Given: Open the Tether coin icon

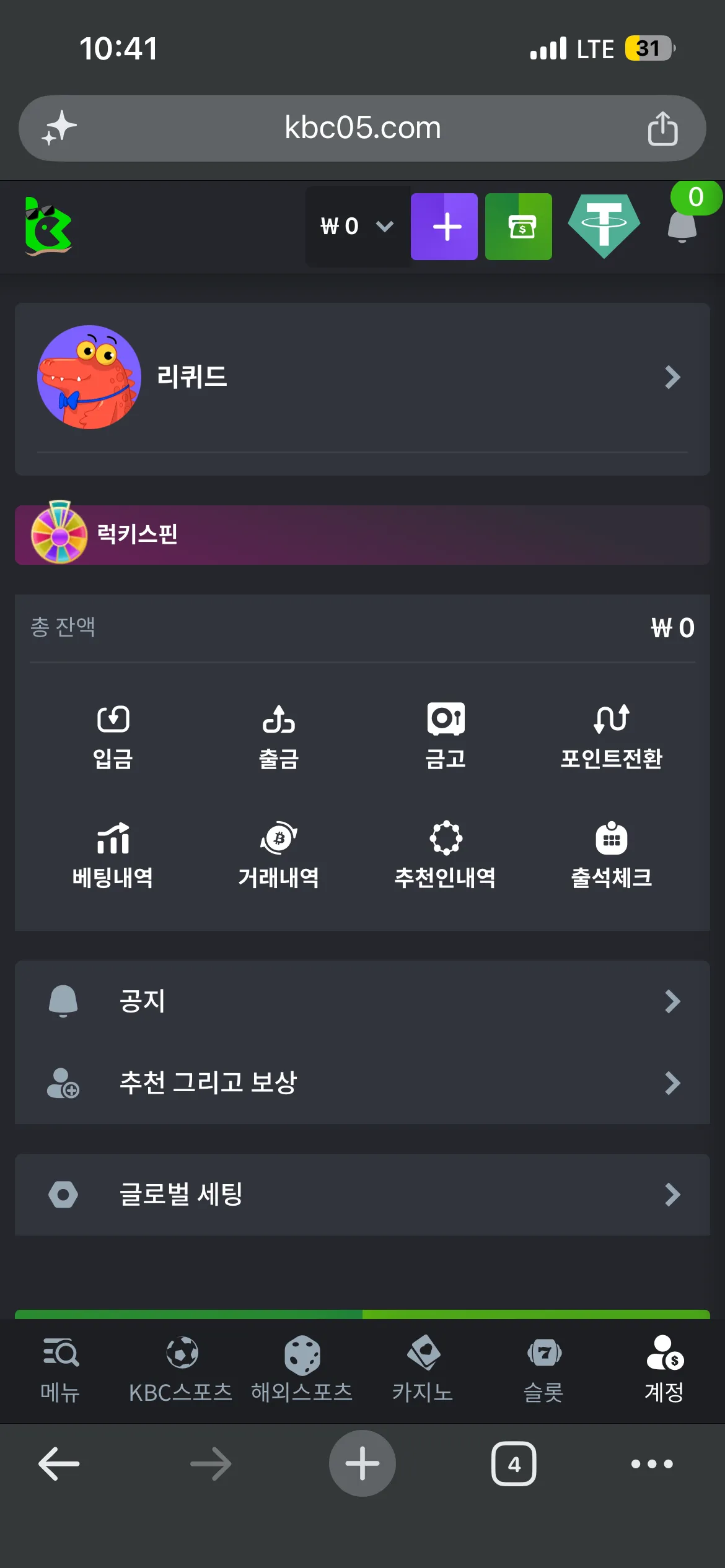Looking at the screenshot, I should click(x=604, y=226).
